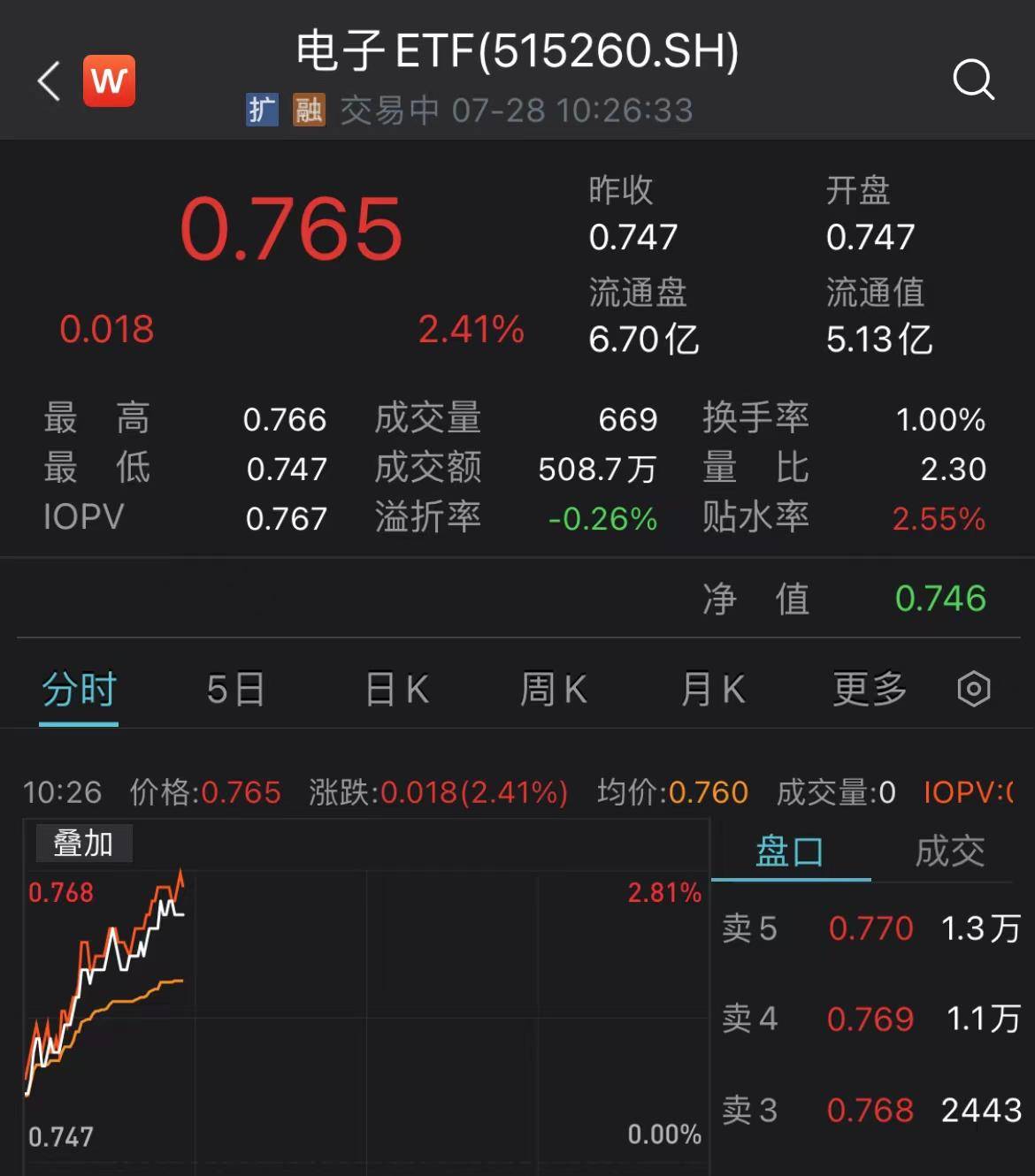Tap the 卖3 ask price 0.768
This screenshot has width=1035, height=1176.
click(x=870, y=1110)
